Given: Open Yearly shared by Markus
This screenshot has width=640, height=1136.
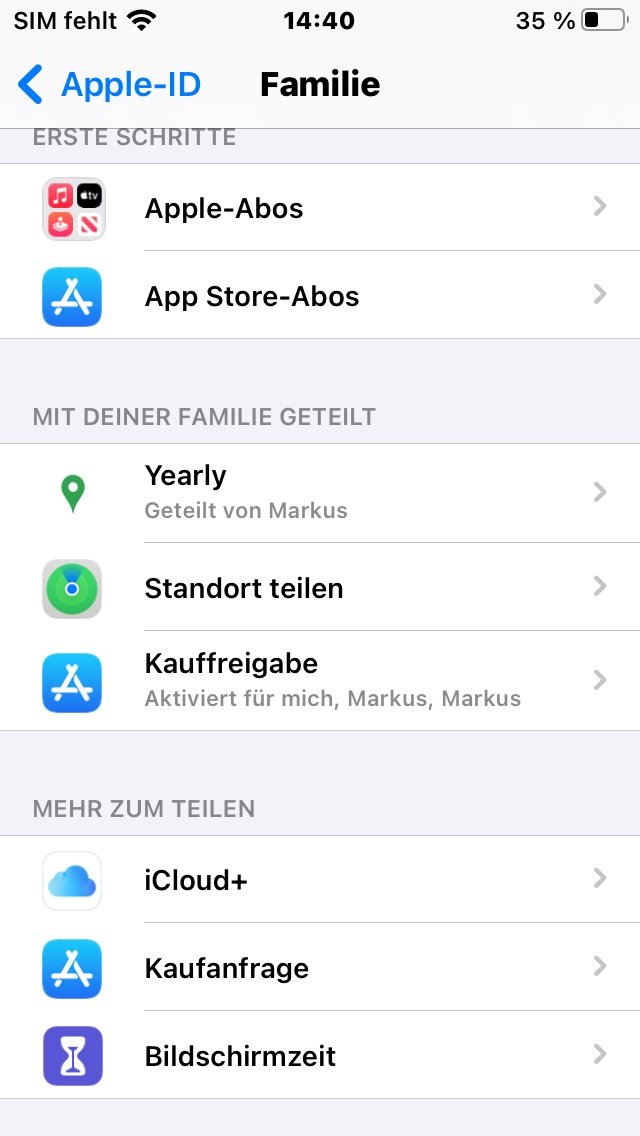Looking at the screenshot, I should 320,493.
